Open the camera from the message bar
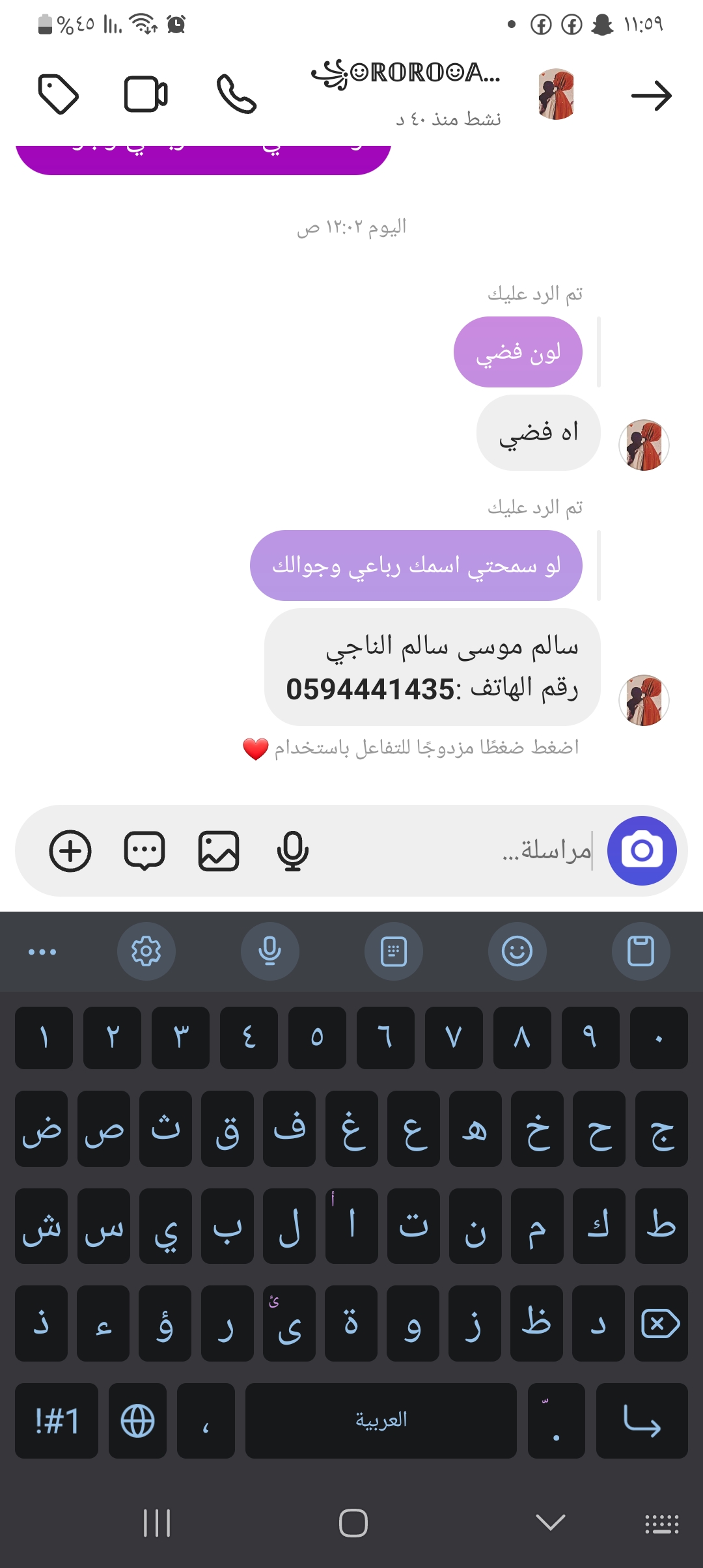Screen dimensions: 703x1568 coord(642,850)
